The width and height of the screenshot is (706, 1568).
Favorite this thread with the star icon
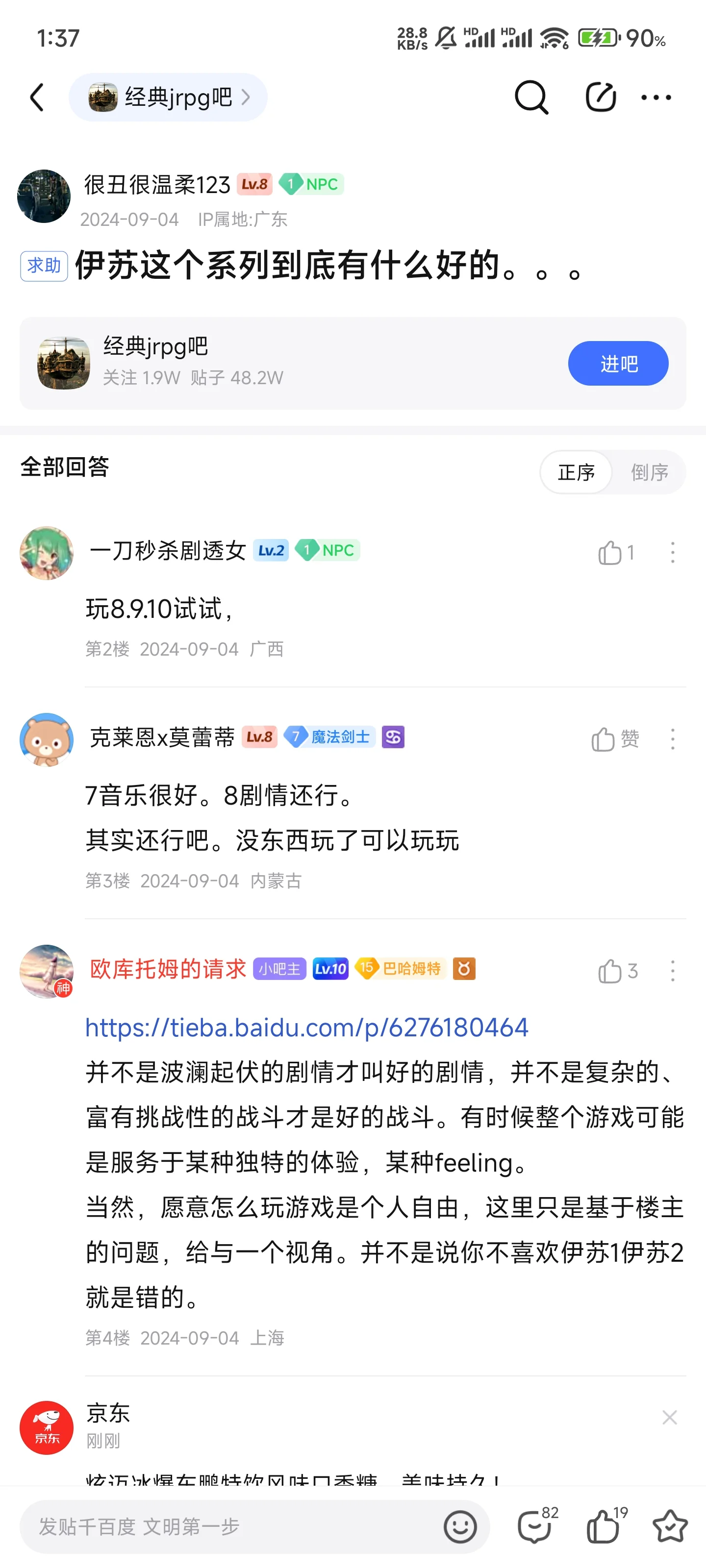(x=670, y=1527)
